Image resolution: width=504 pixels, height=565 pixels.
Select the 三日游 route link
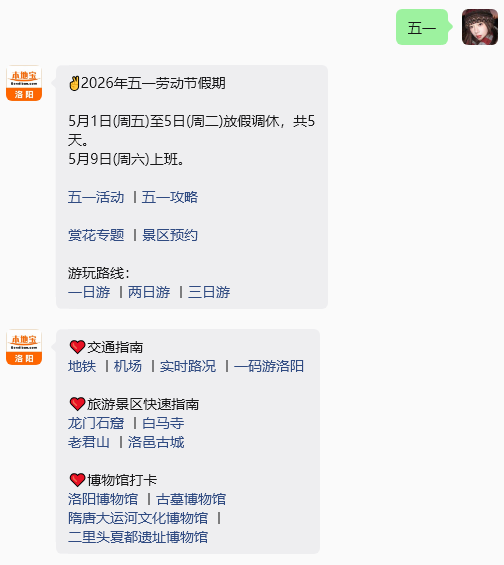point(209,292)
